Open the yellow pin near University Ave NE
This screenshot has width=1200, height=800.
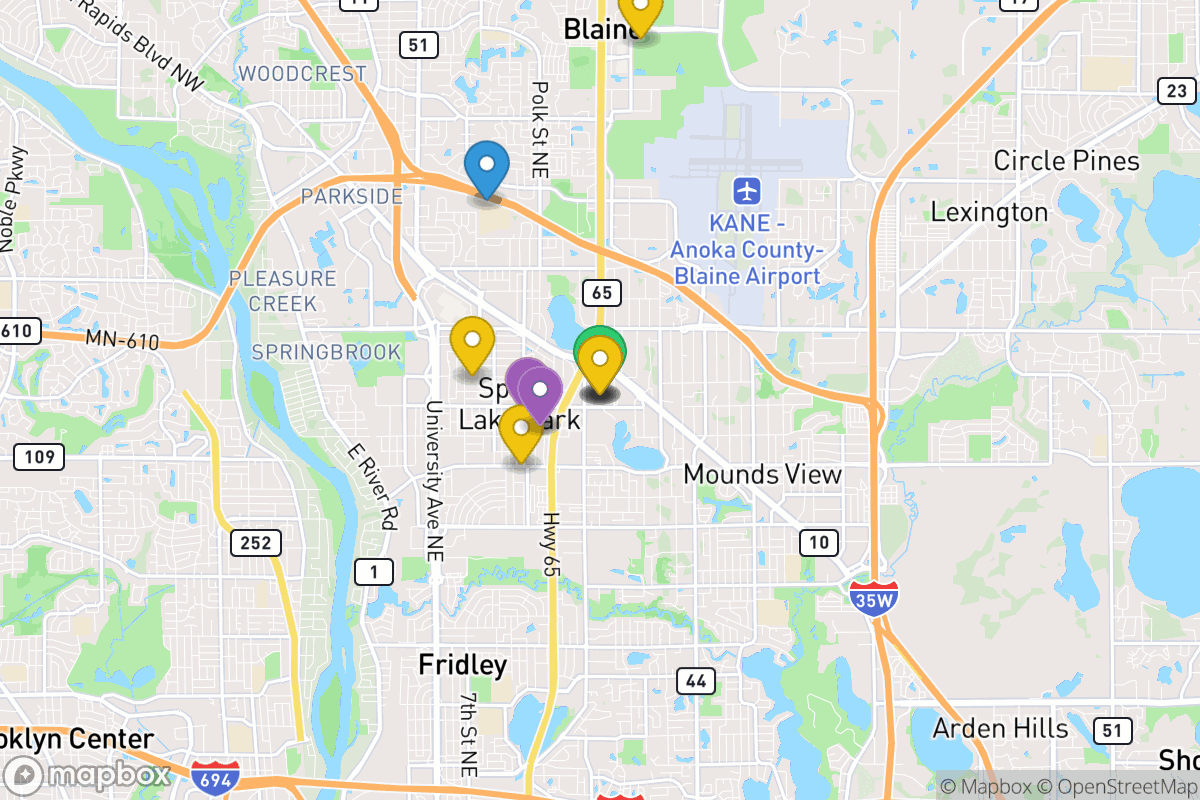[x=472, y=341]
